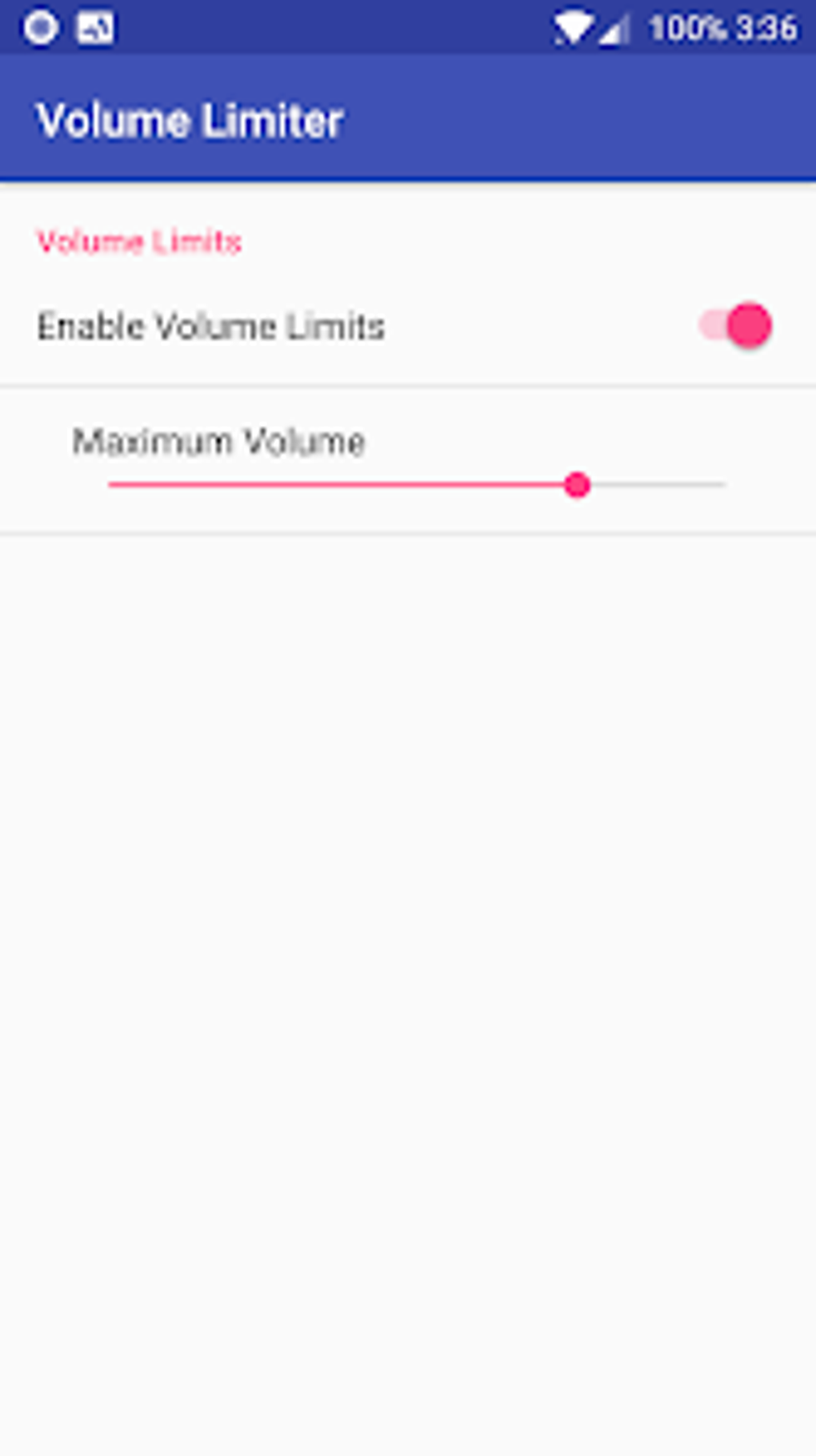This screenshot has width=816, height=1456.
Task: Tap the Maximum Volume slider thumb
Action: [x=578, y=485]
